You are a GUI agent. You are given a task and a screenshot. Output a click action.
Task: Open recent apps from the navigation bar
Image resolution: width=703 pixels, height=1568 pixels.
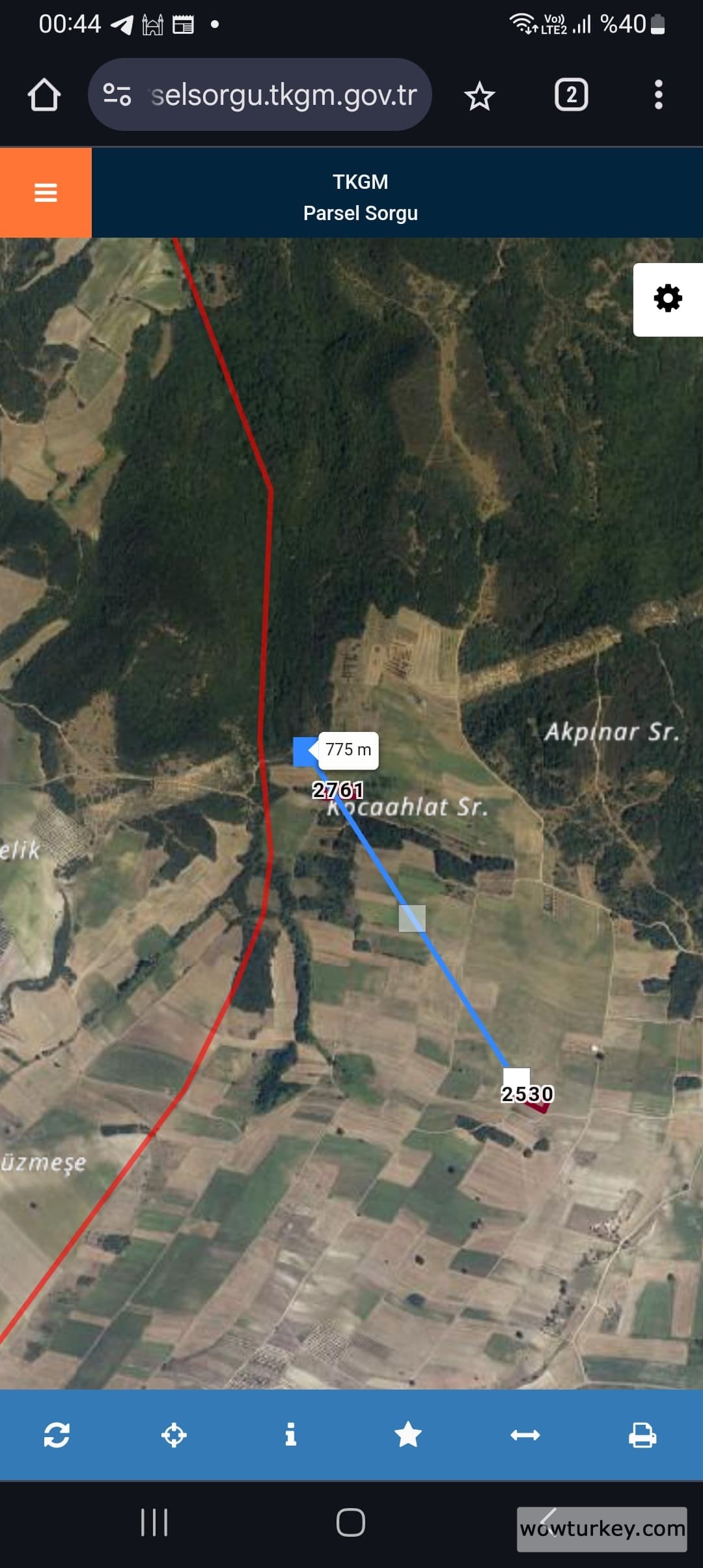(154, 1522)
